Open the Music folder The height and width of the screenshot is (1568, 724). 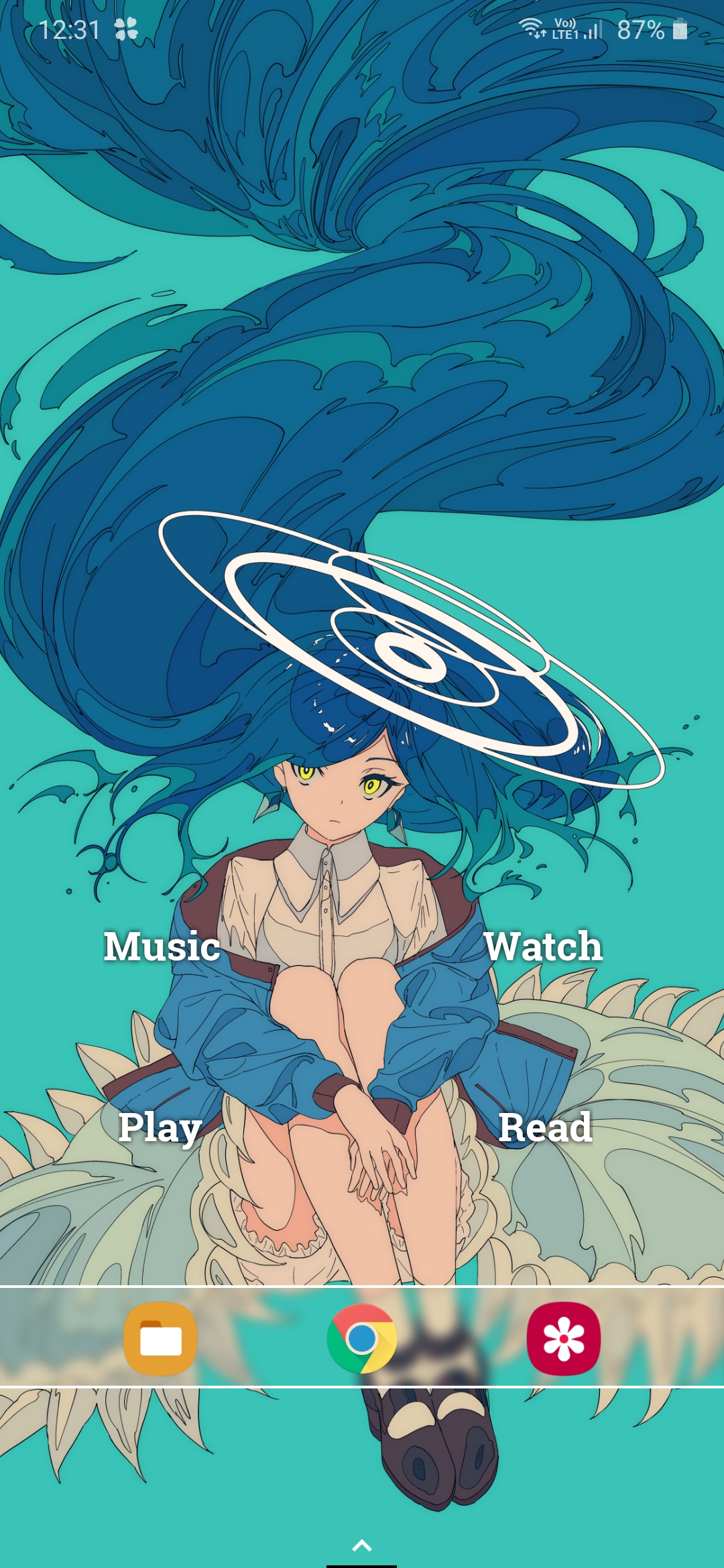[162, 946]
